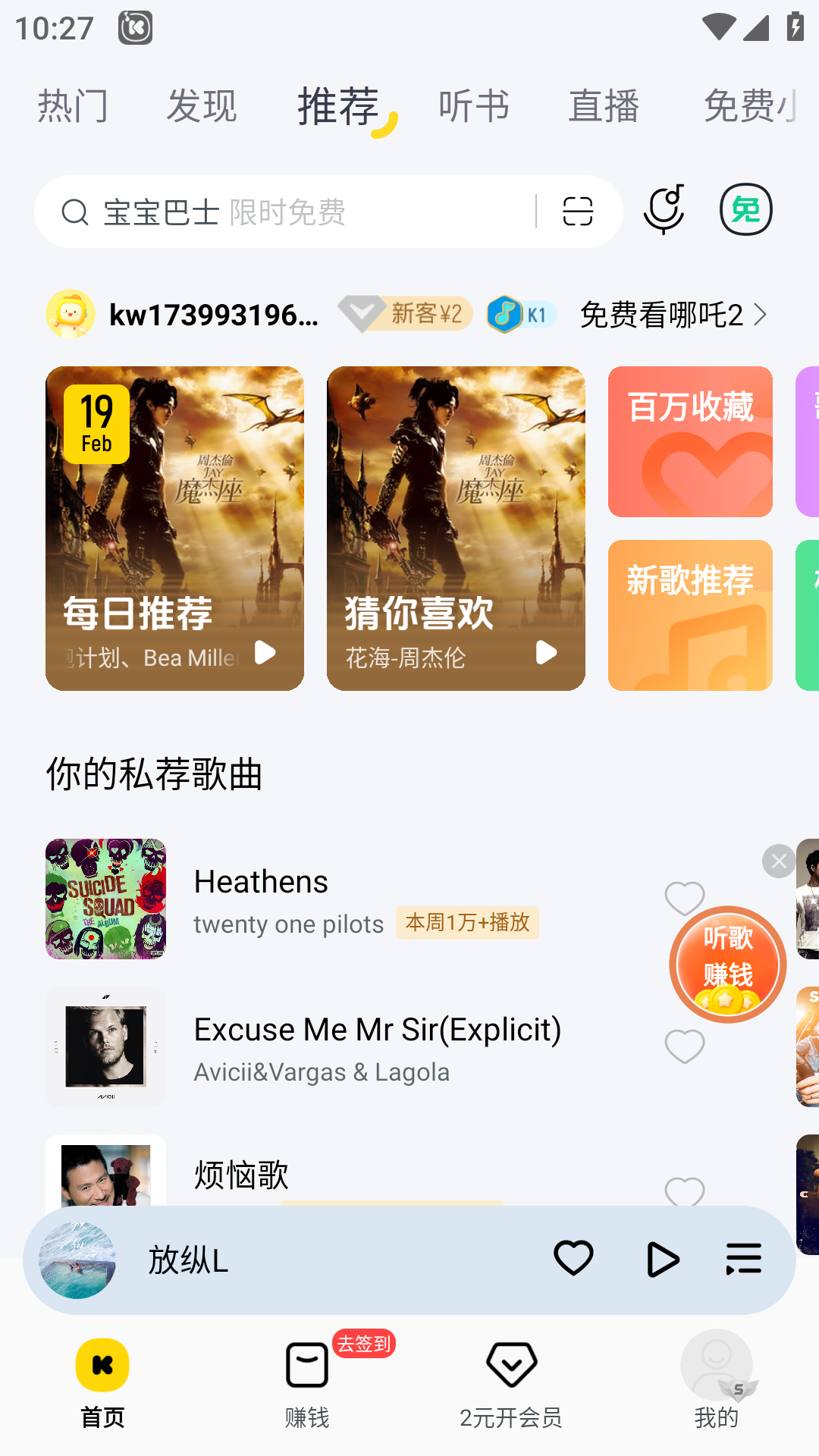Image resolution: width=819 pixels, height=1456 pixels.
Task: Play 放纵L in the mini player
Action: (x=662, y=1260)
